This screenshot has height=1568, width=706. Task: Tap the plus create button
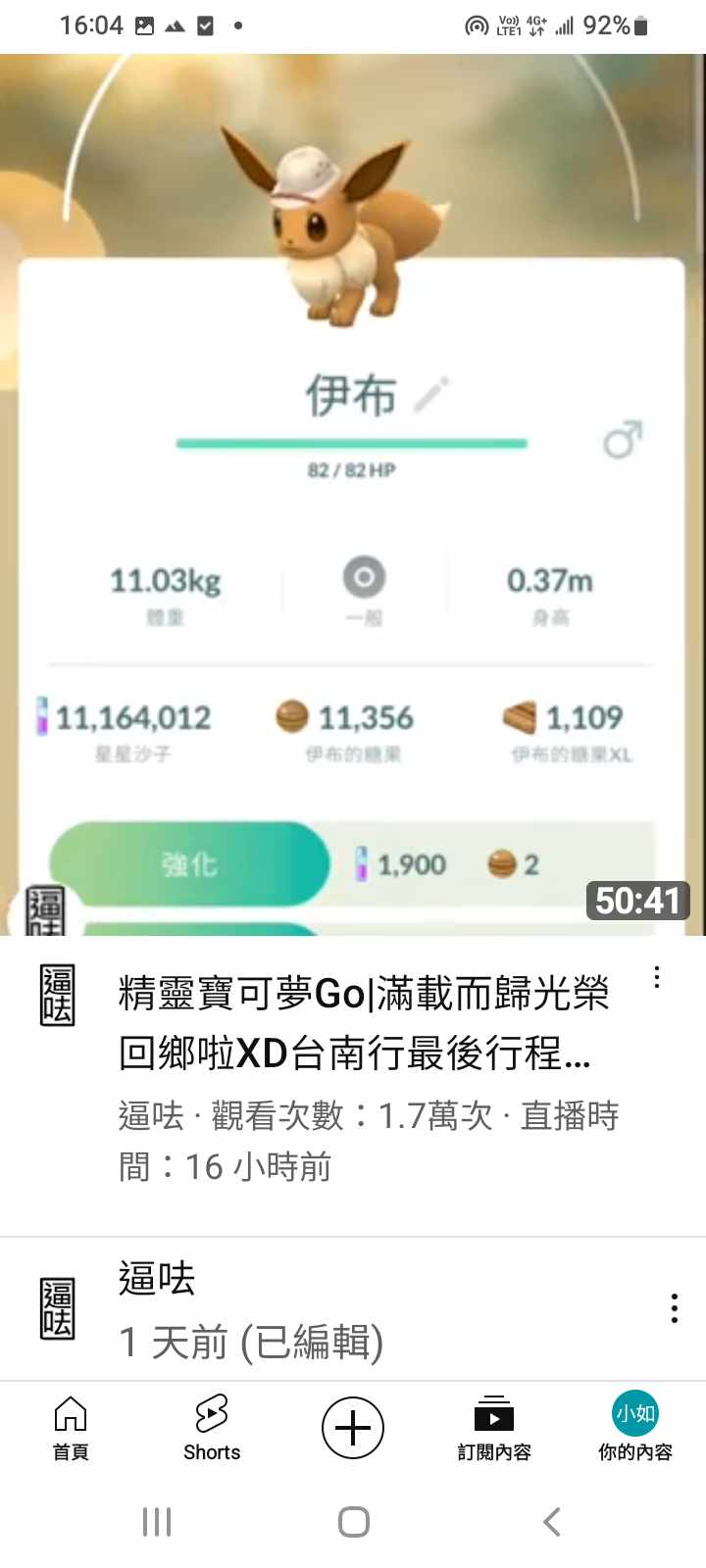[353, 1428]
